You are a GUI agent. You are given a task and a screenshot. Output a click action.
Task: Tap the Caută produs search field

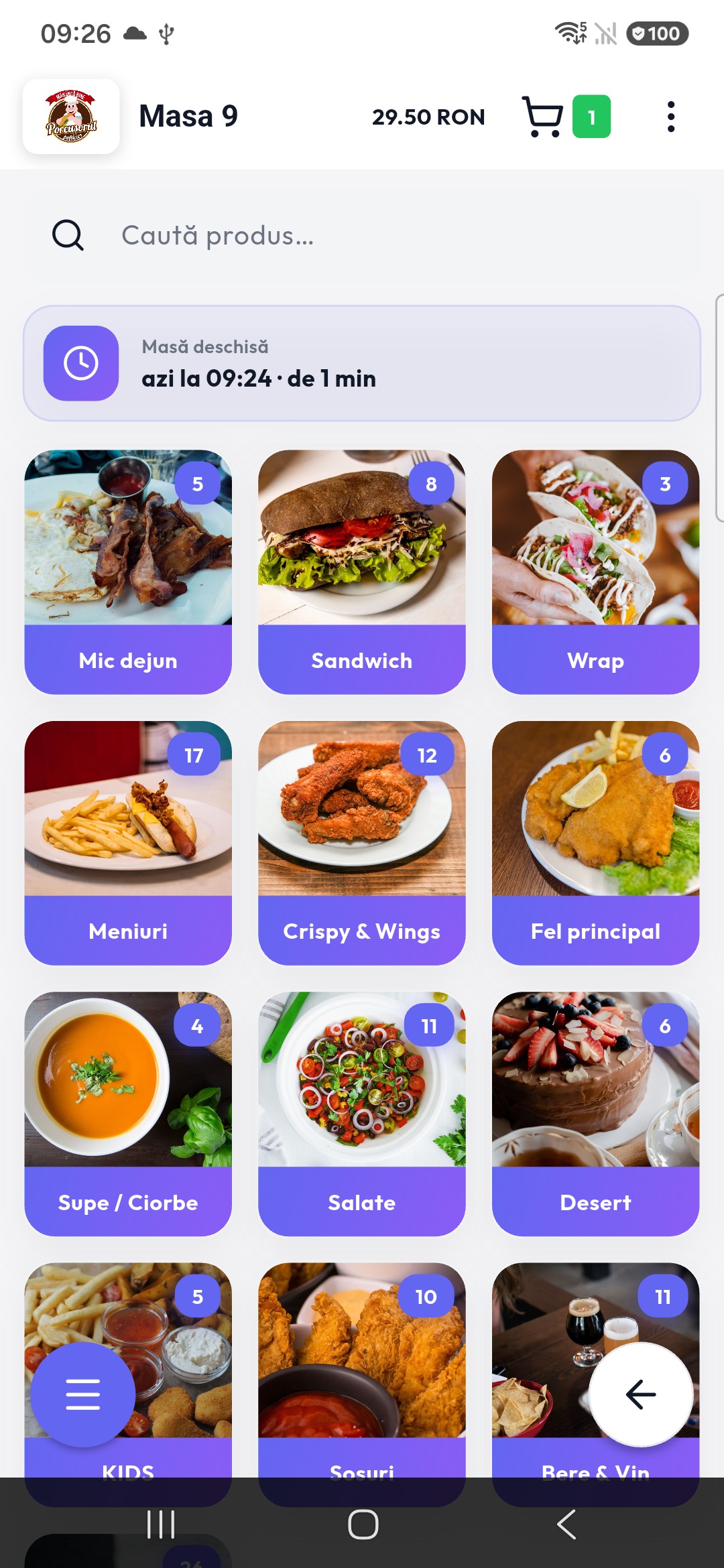pos(362,236)
